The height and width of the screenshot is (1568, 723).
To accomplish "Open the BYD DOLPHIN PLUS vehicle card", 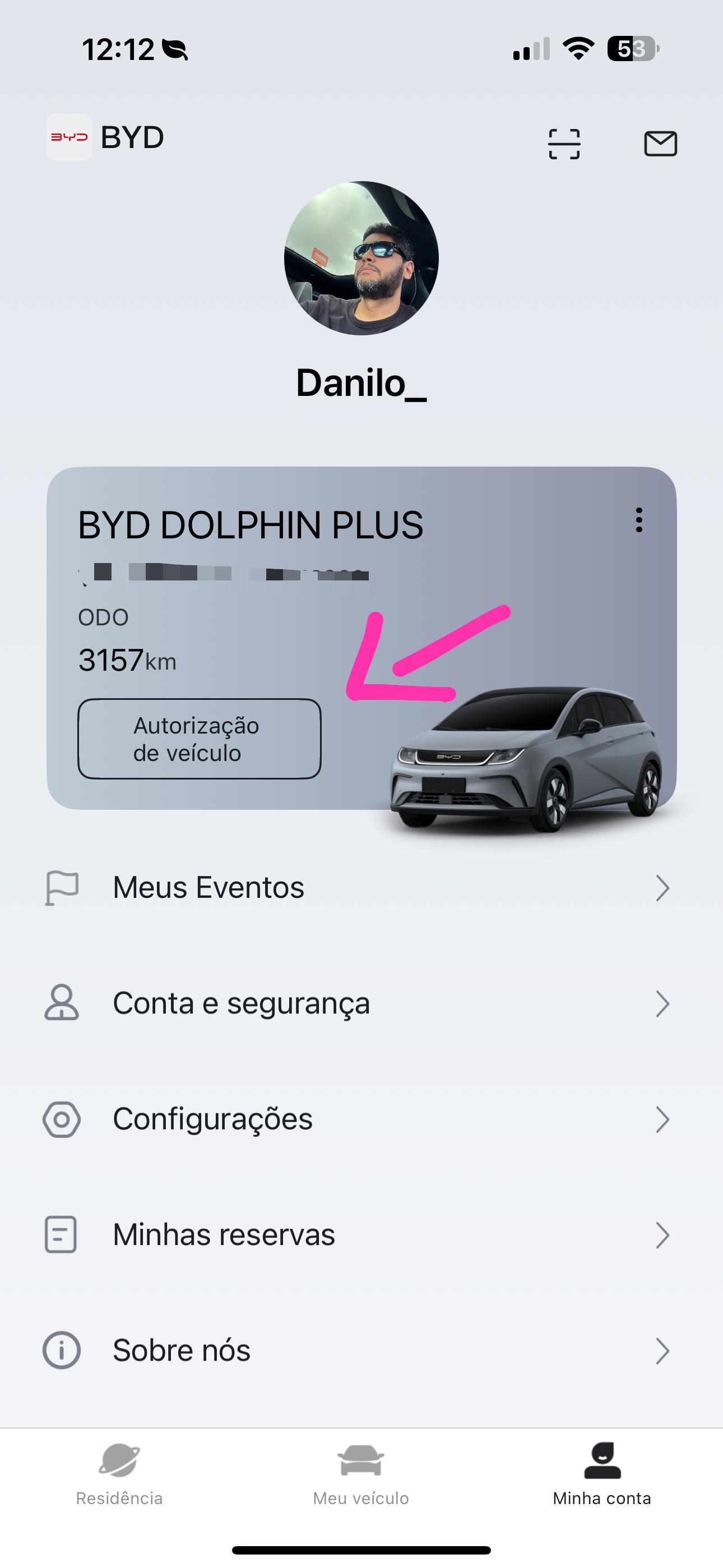I will pyautogui.click(x=361, y=638).
